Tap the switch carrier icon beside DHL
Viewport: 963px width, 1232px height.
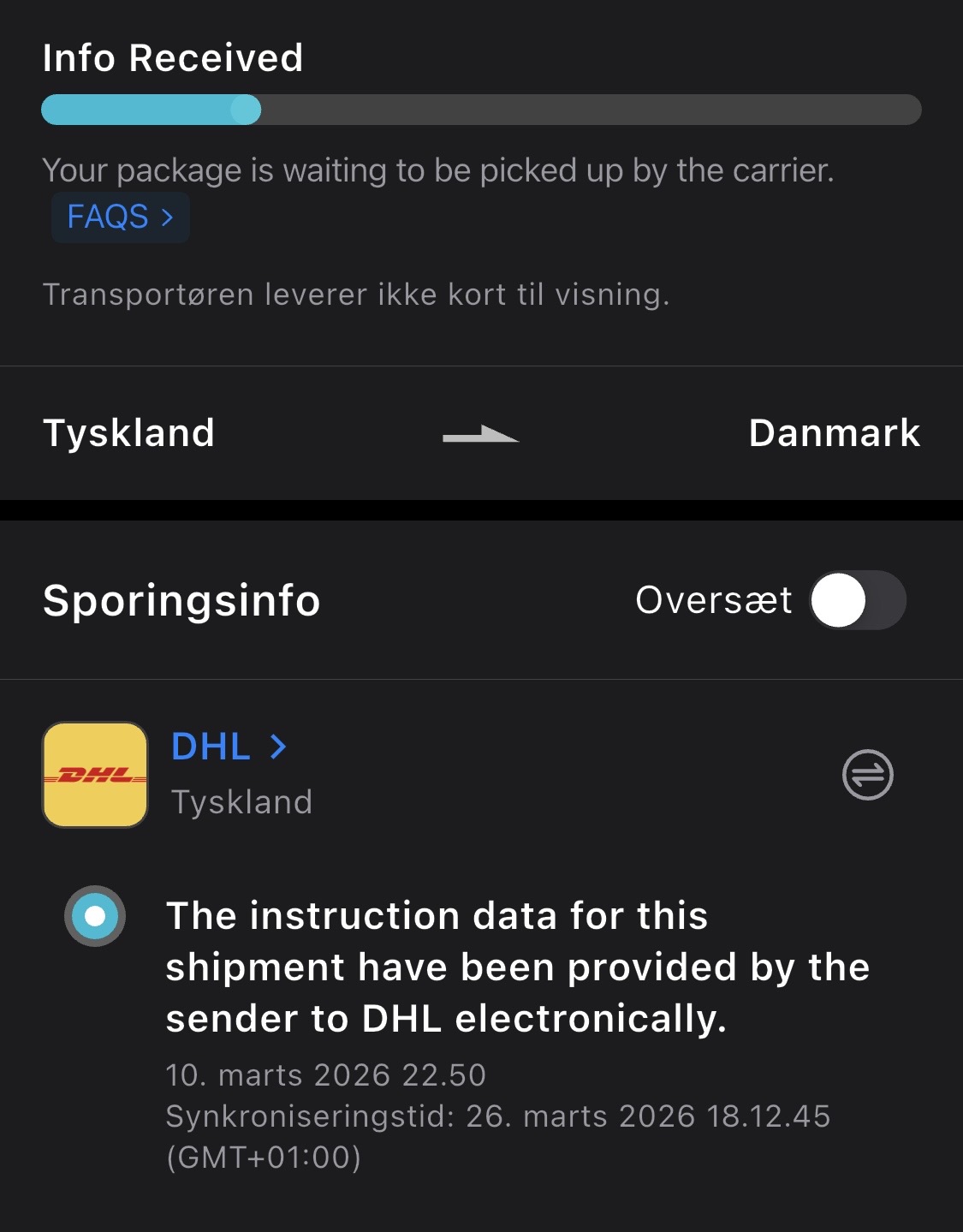tap(867, 775)
